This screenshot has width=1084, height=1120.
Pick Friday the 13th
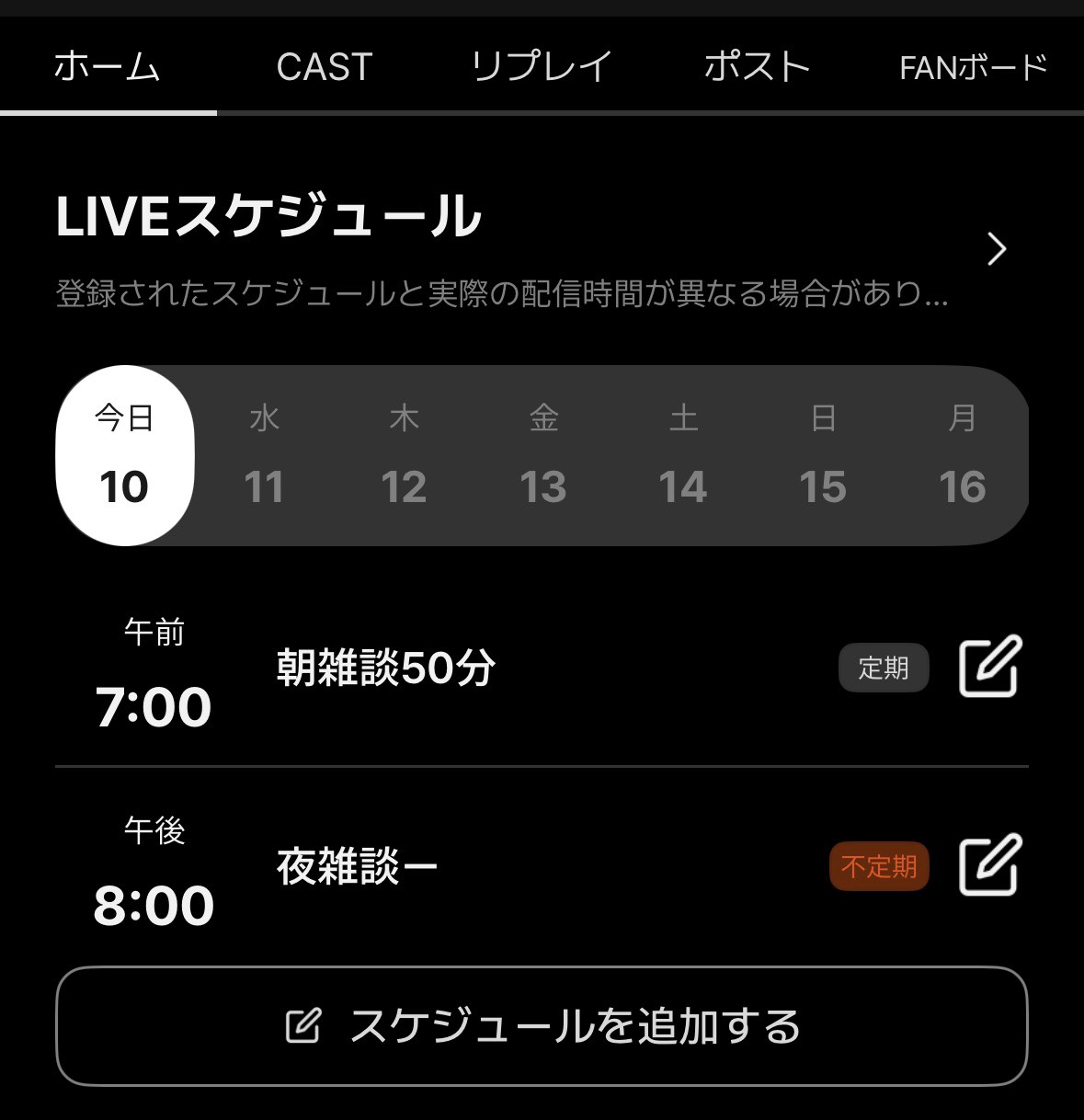click(543, 456)
